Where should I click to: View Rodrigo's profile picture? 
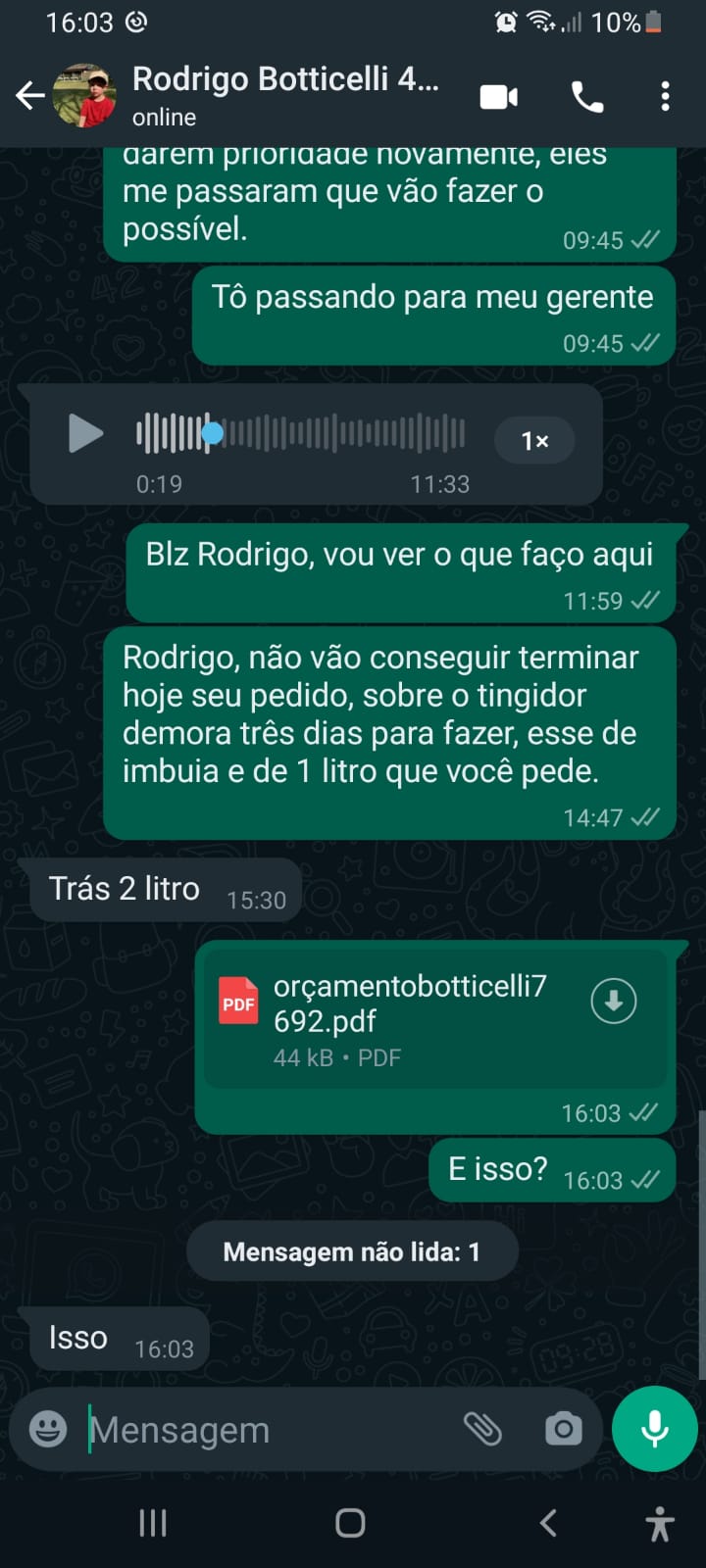84,96
